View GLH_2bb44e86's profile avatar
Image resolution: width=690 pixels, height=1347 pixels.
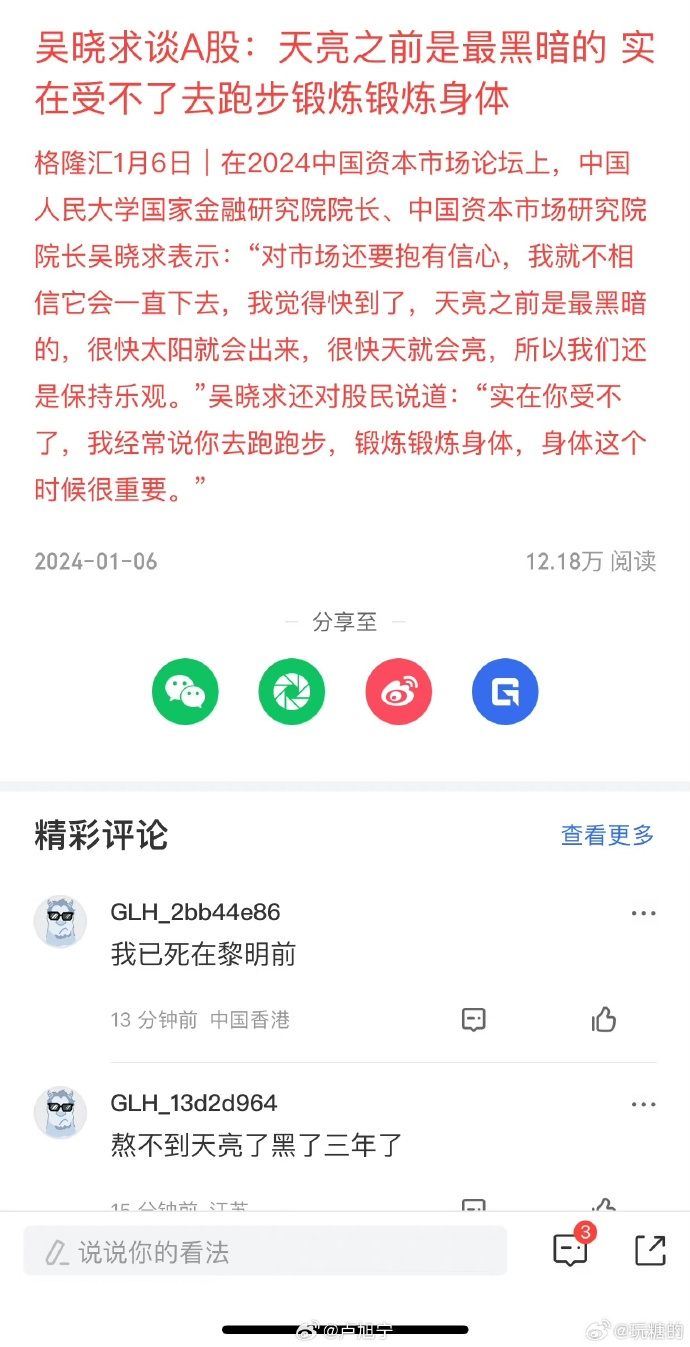coord(60,921)
